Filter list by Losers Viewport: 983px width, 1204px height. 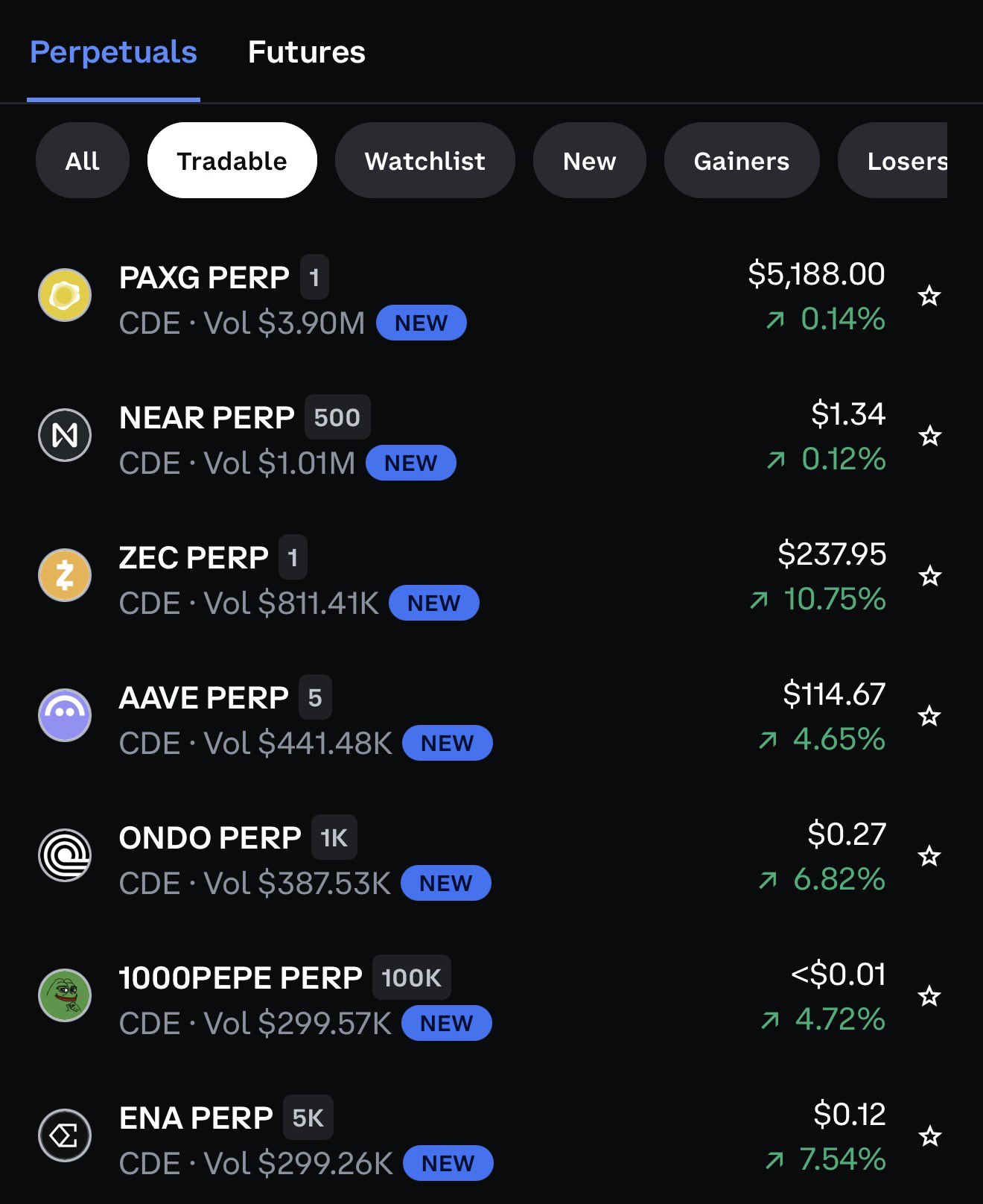901,161
